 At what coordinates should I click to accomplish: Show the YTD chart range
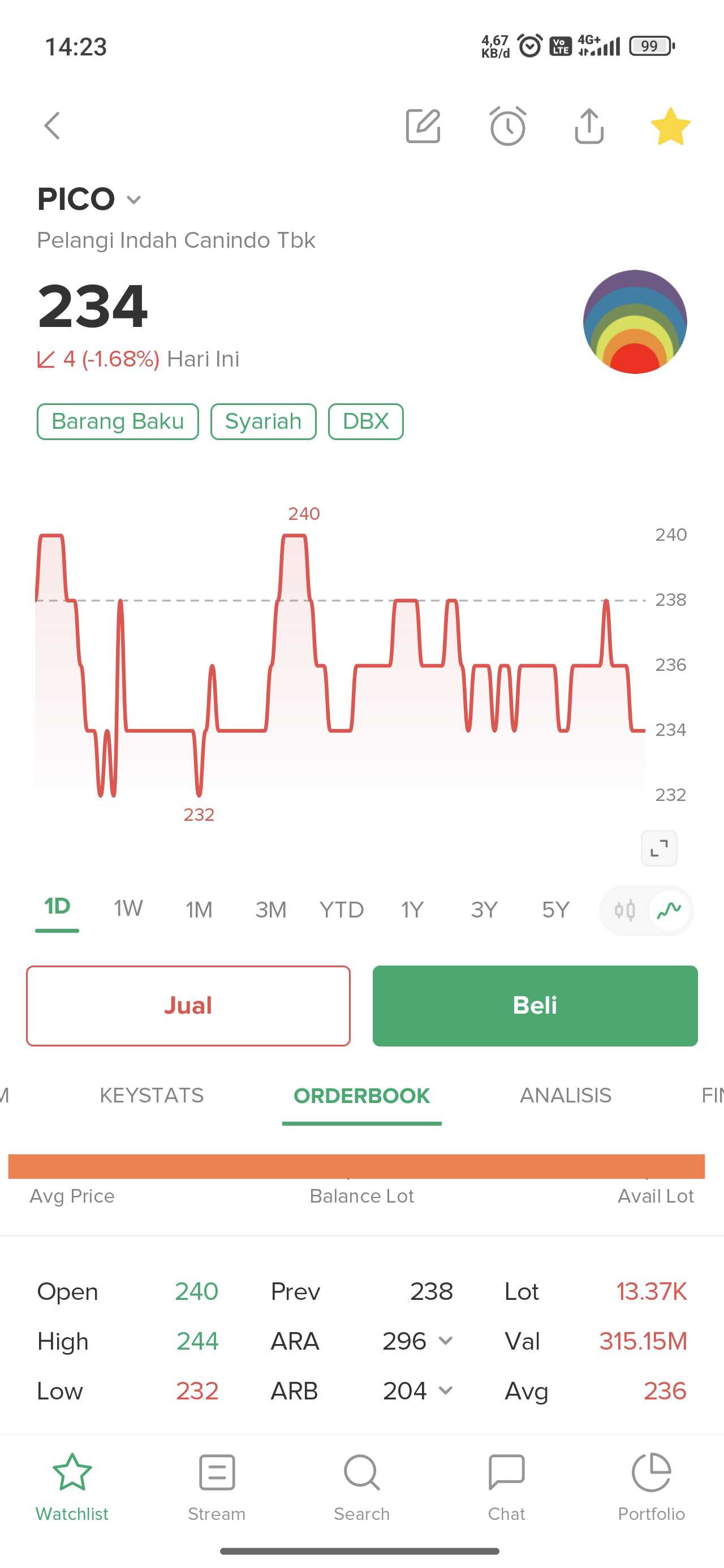pos(341,910)
